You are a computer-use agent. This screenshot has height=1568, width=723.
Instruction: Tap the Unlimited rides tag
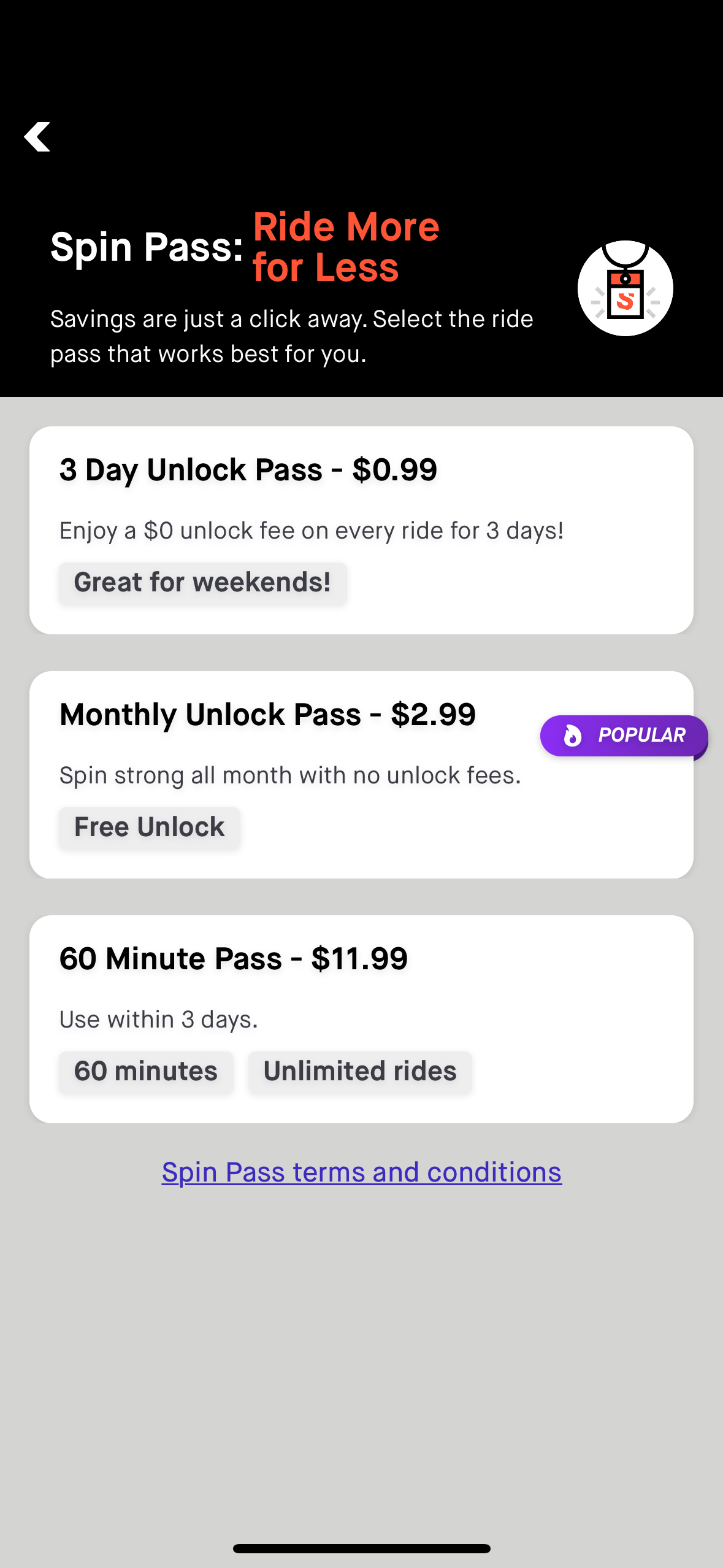coord(359,1071)
